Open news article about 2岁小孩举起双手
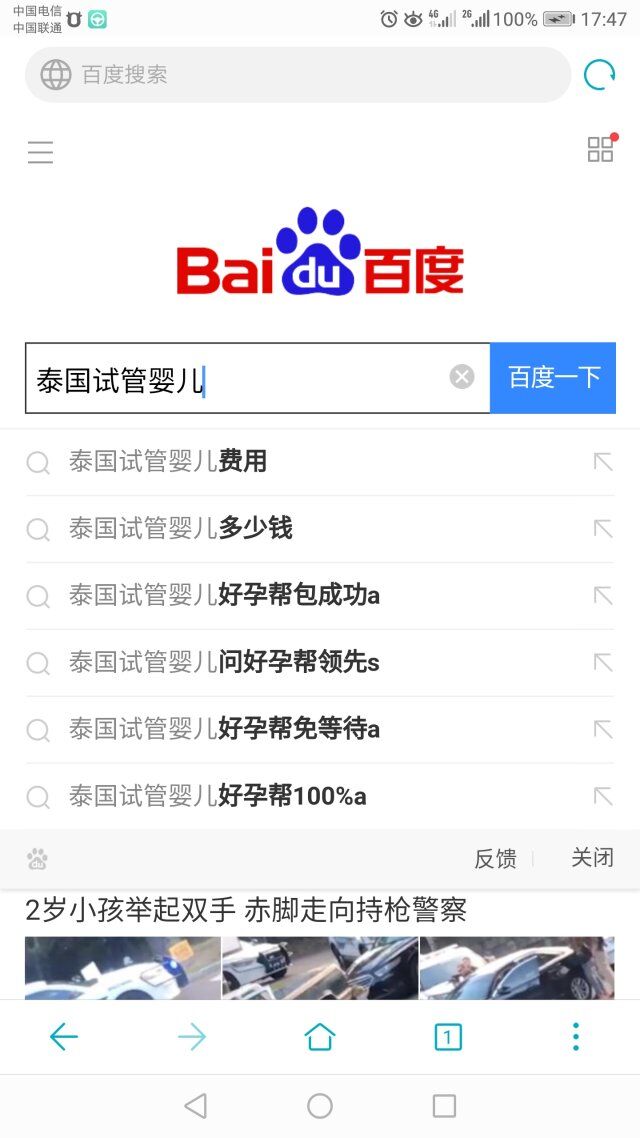 click(246, 911)
